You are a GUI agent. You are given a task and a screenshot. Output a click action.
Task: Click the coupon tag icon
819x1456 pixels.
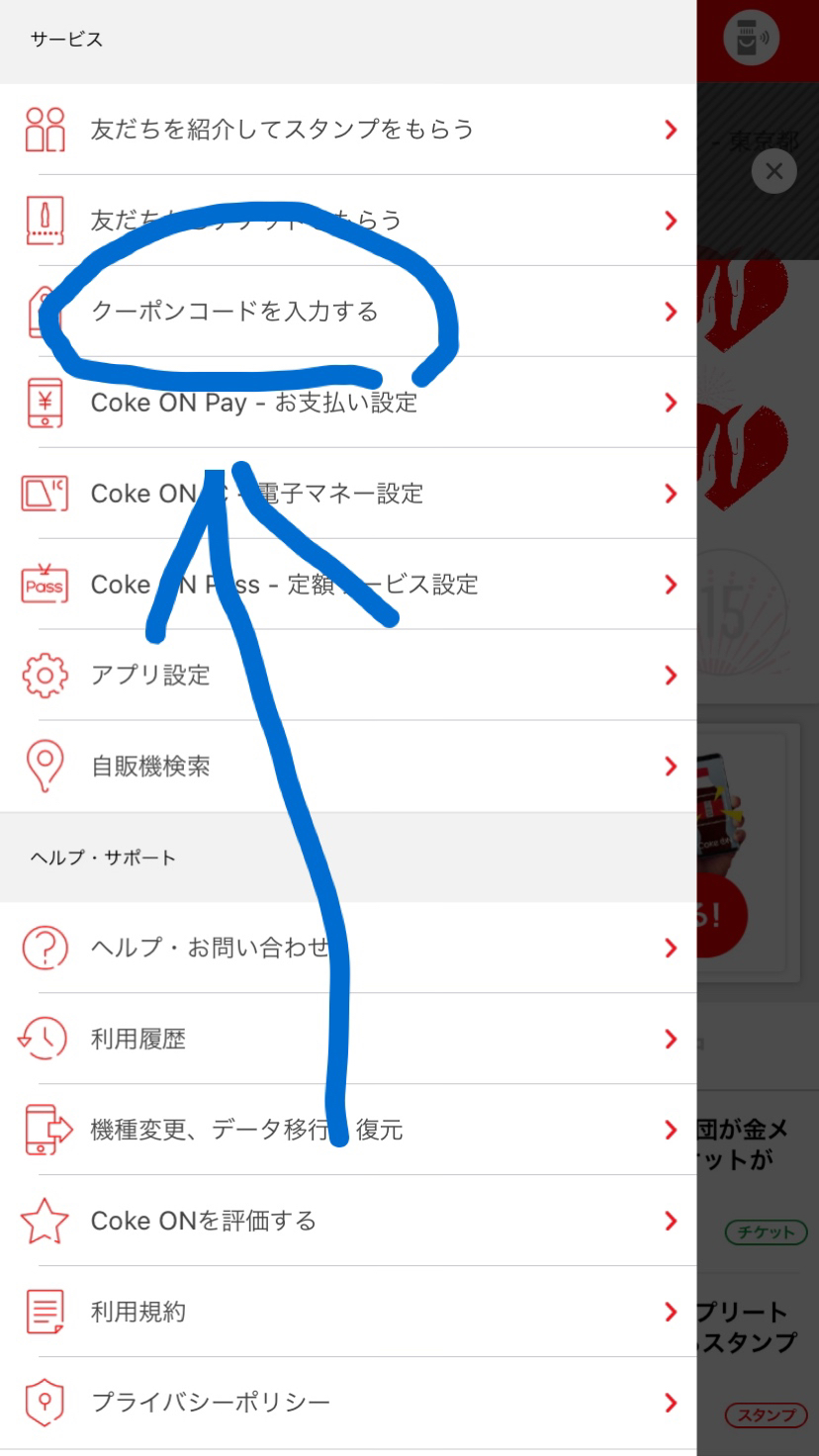pyautogui.click(x=45, y=312)
